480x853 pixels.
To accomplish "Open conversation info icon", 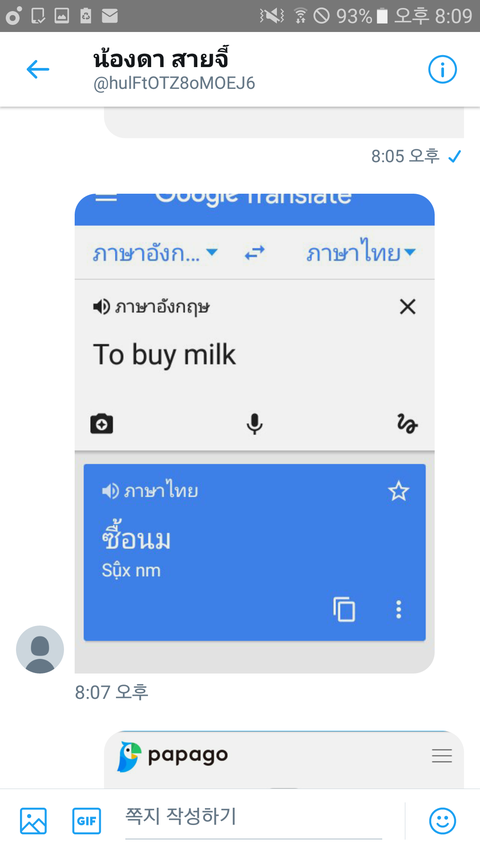I will click(442, 70).
